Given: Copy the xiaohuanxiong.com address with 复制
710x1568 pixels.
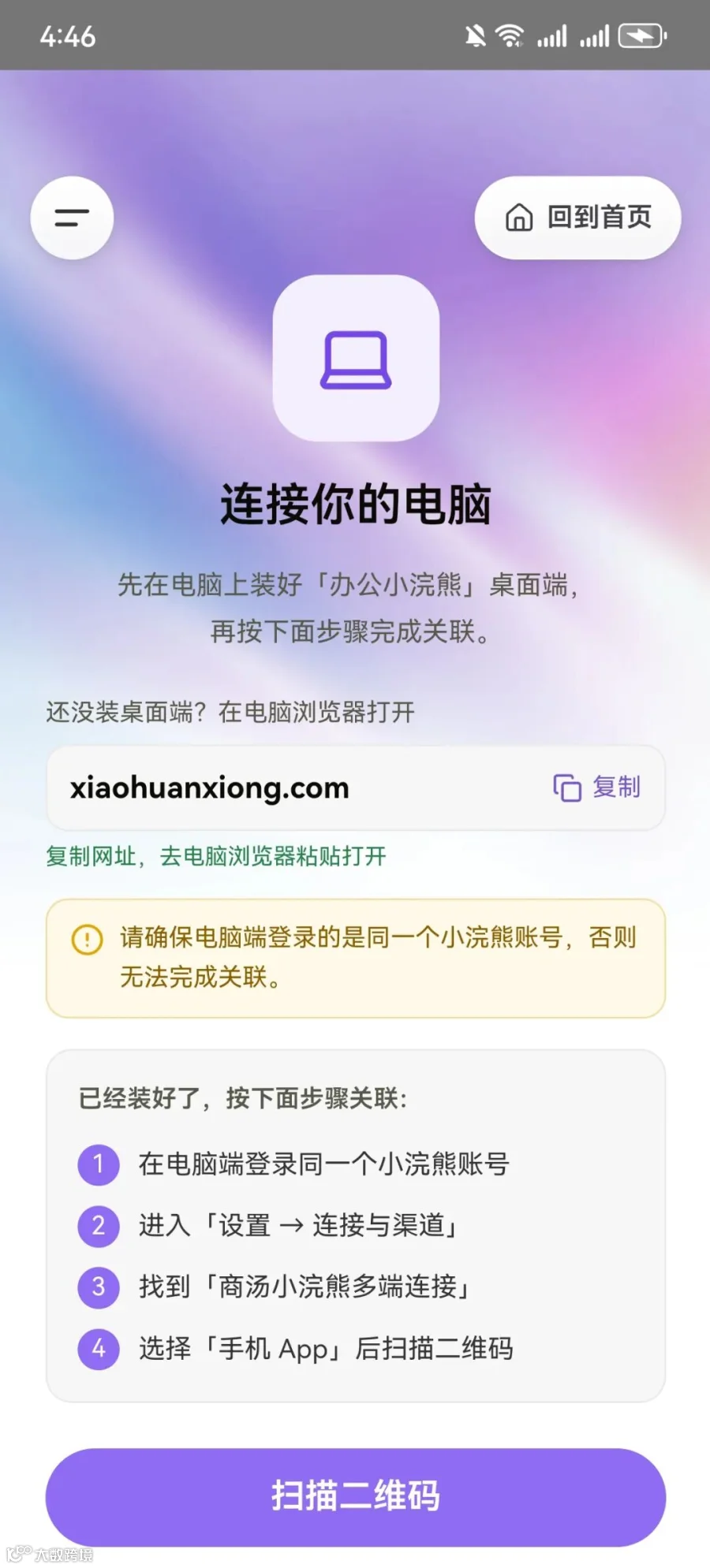Looking at the screenshot, I should (x=597, y=787).
